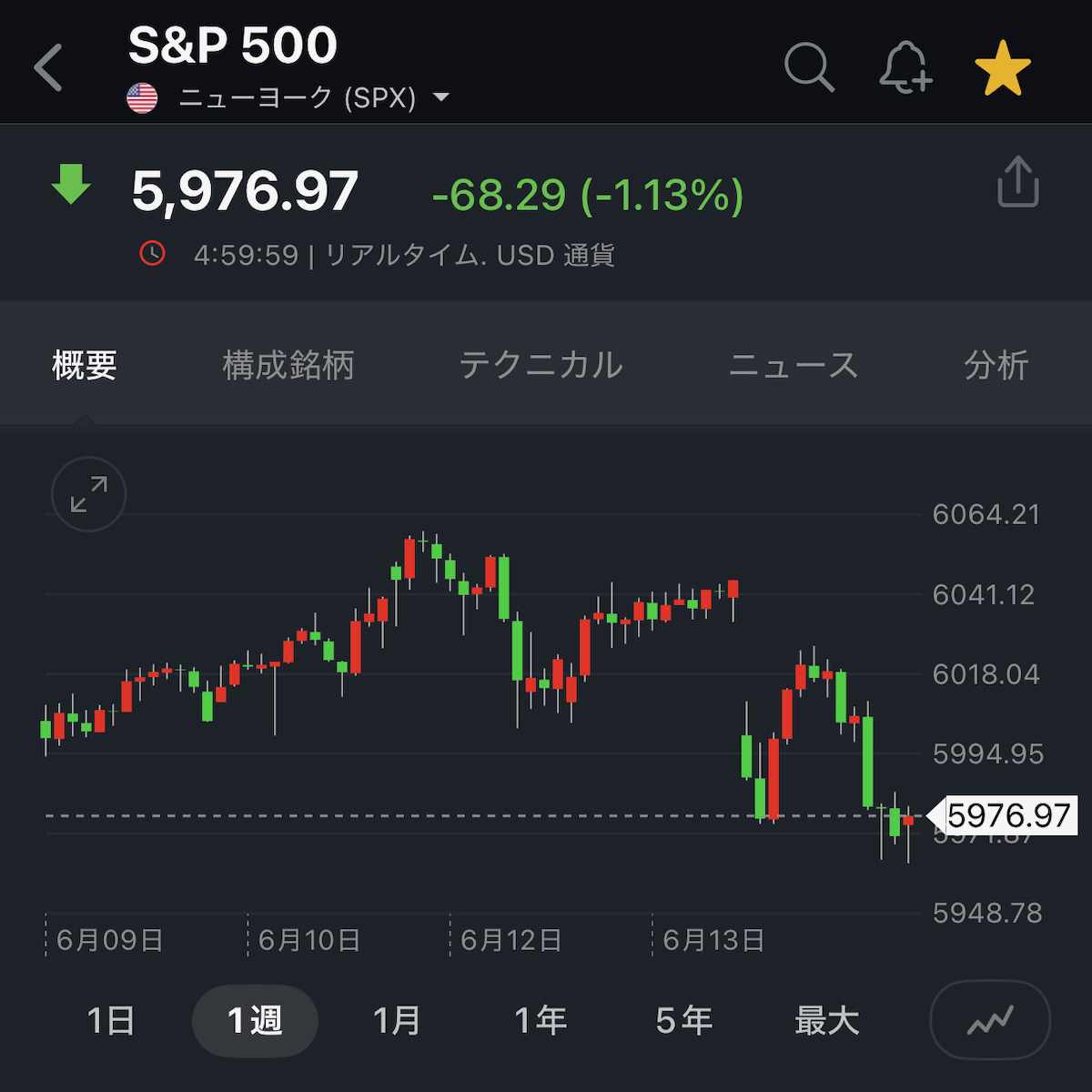The image size is (1092, 1092).
Task: Select the 最大 chart range
Action: [826, 1020]
